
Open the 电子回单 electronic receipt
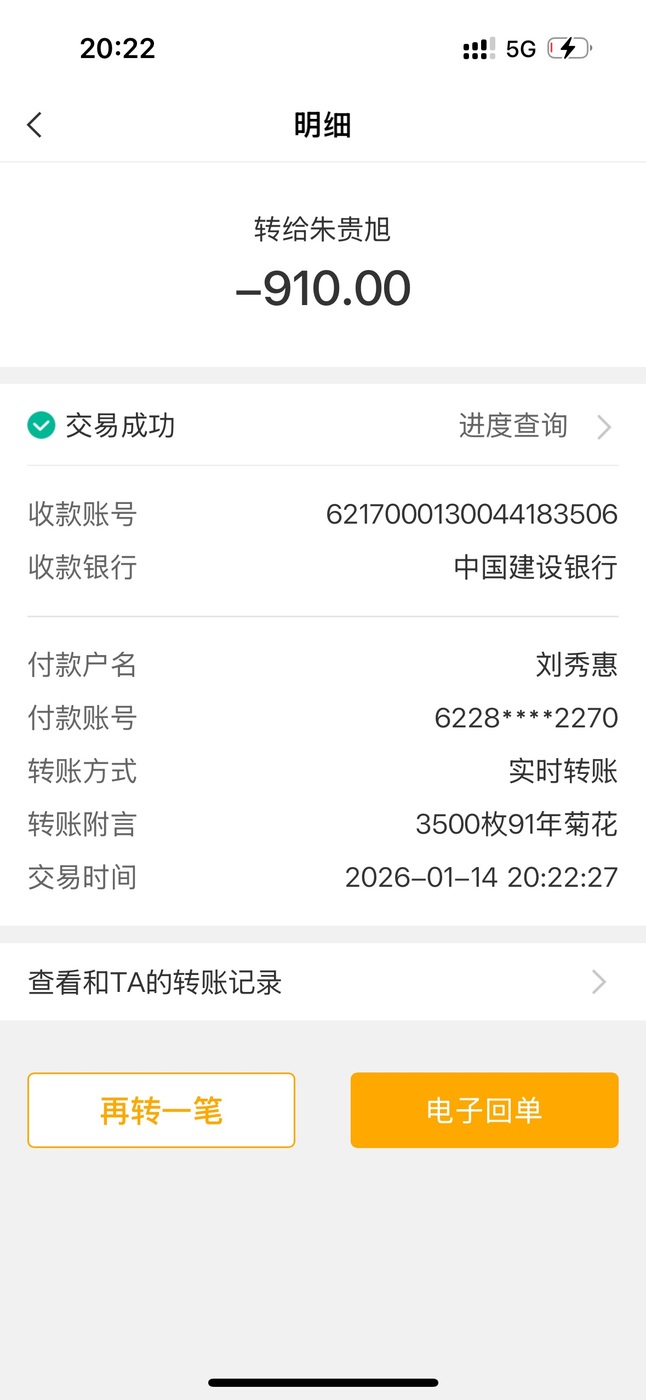point(484,1110)
